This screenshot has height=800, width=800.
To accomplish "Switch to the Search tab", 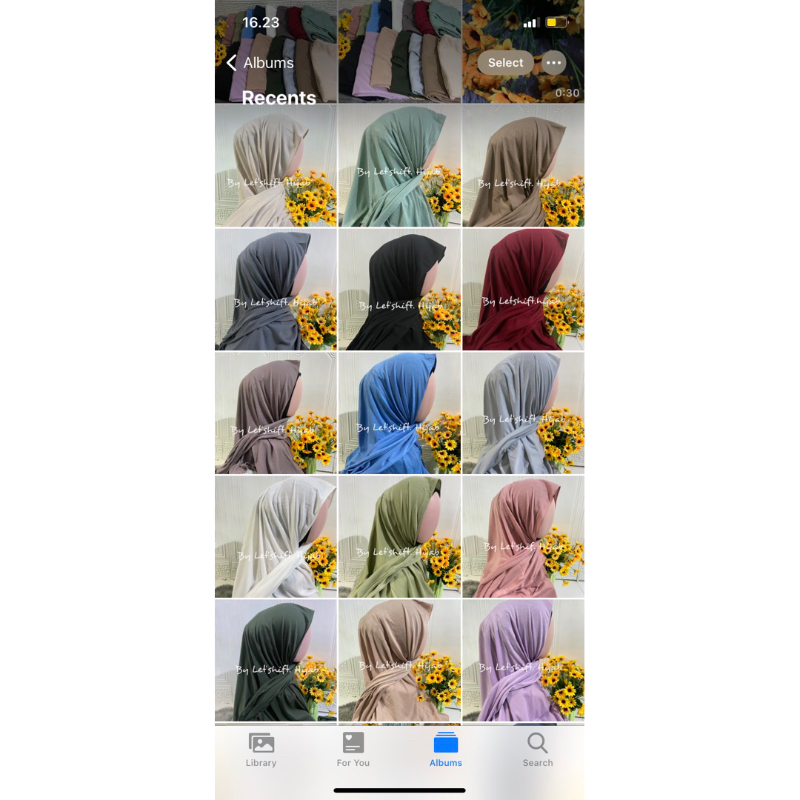I will click(537, 749).
